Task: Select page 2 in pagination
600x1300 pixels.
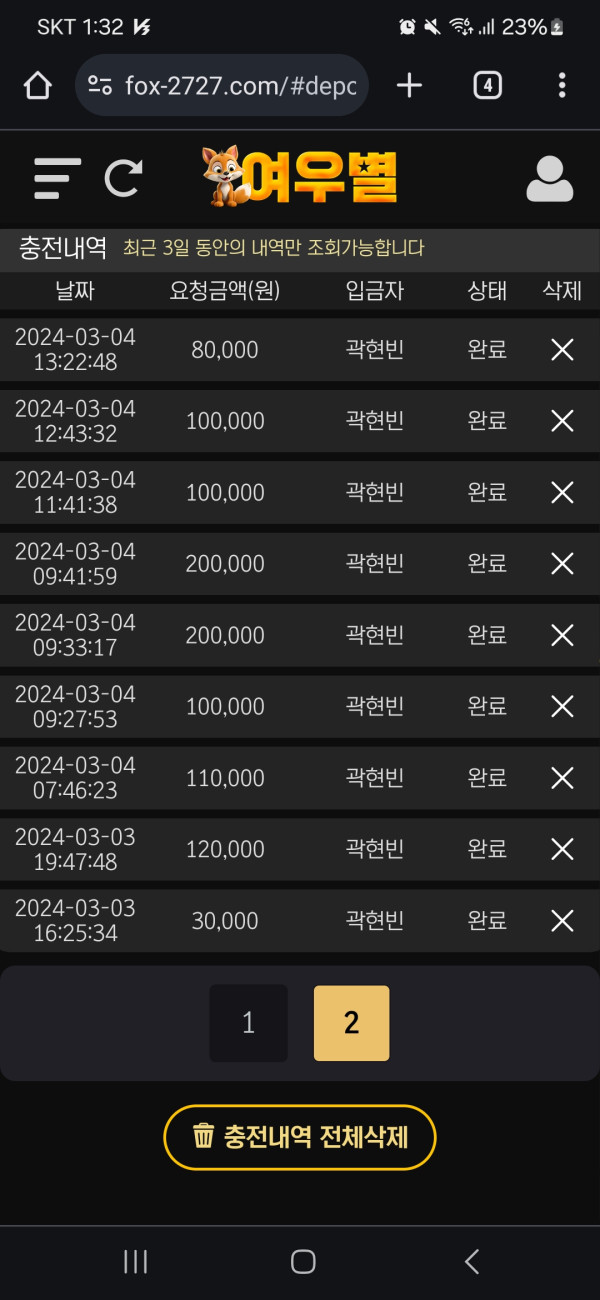Action: (x=351, y=1023)
